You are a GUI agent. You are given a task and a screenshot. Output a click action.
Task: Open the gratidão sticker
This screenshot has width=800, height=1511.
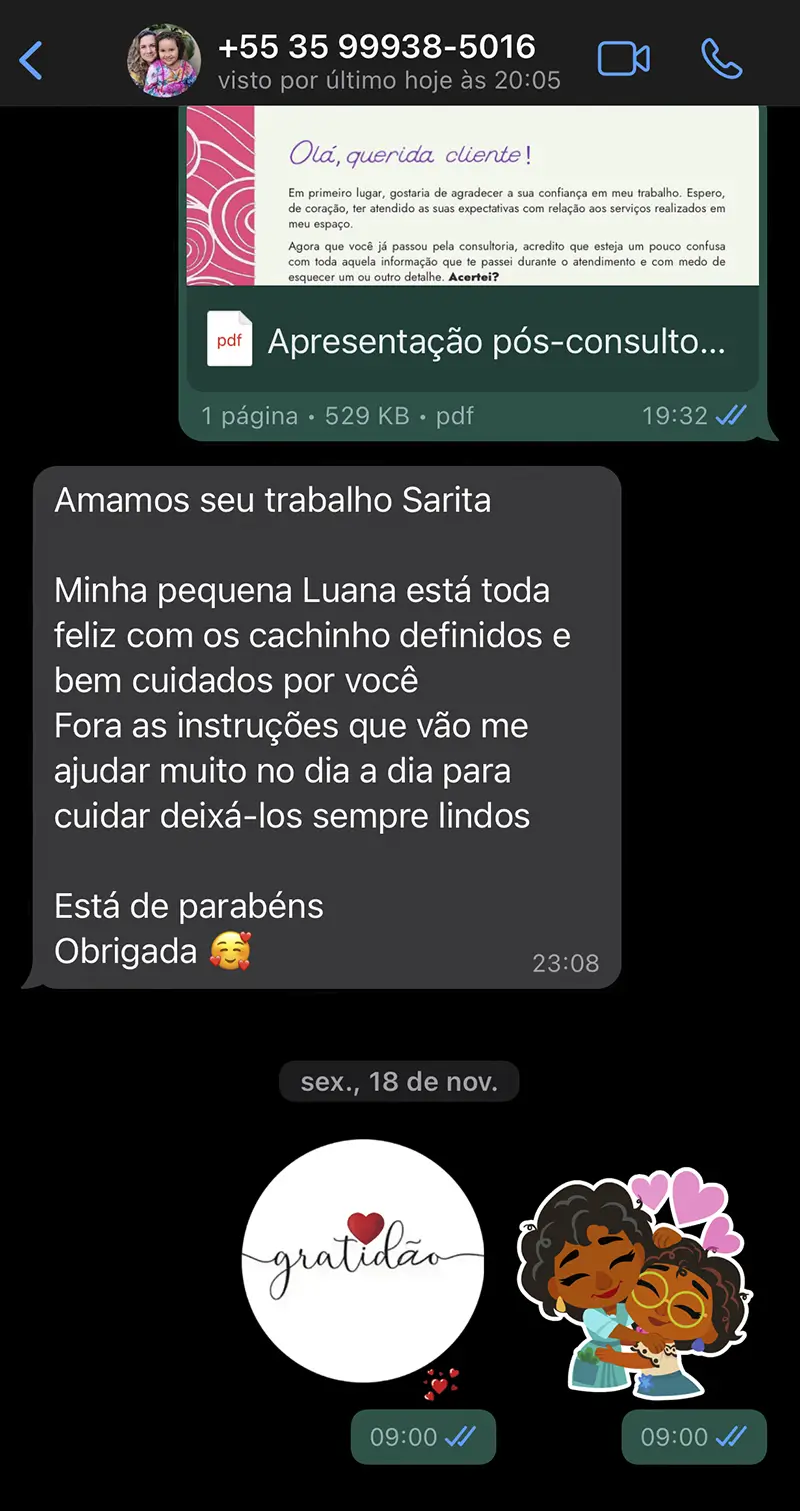coord(363,1260)
